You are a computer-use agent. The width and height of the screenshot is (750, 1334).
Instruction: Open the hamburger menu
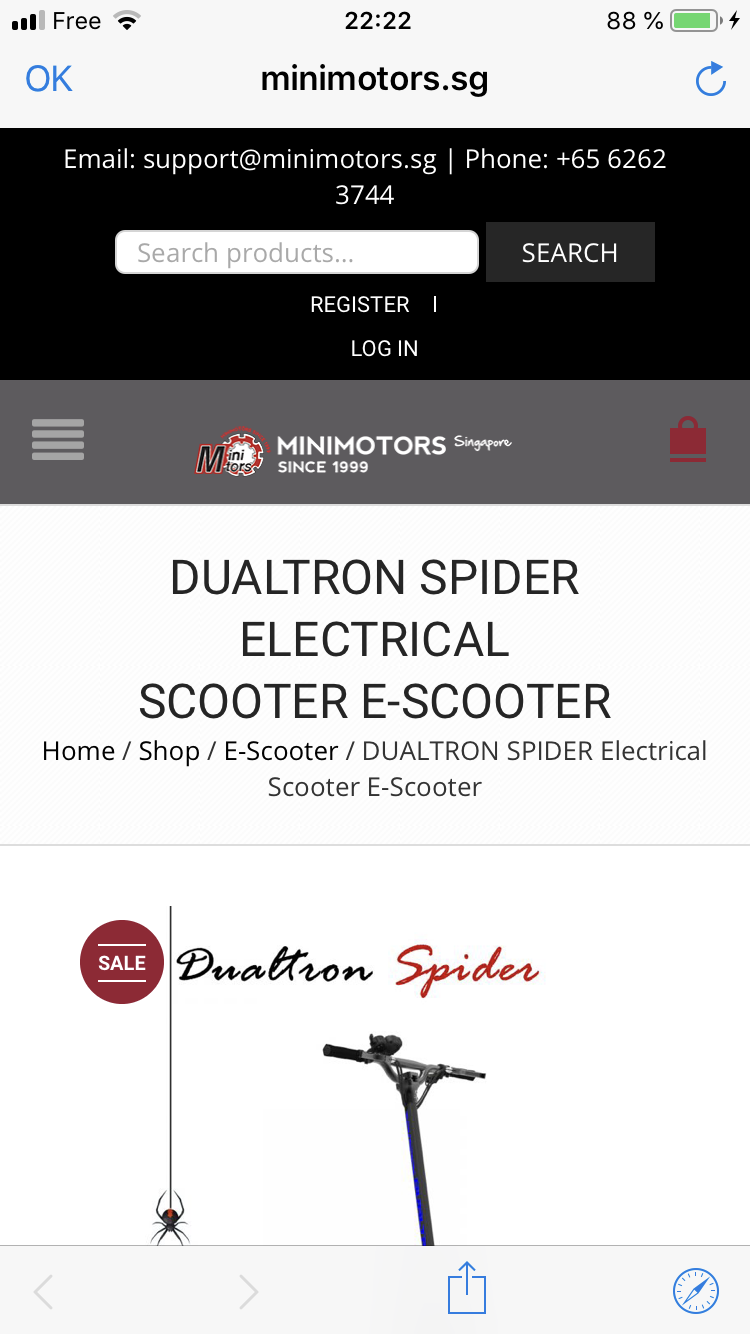pyautogui.click(x=58, y=440)
